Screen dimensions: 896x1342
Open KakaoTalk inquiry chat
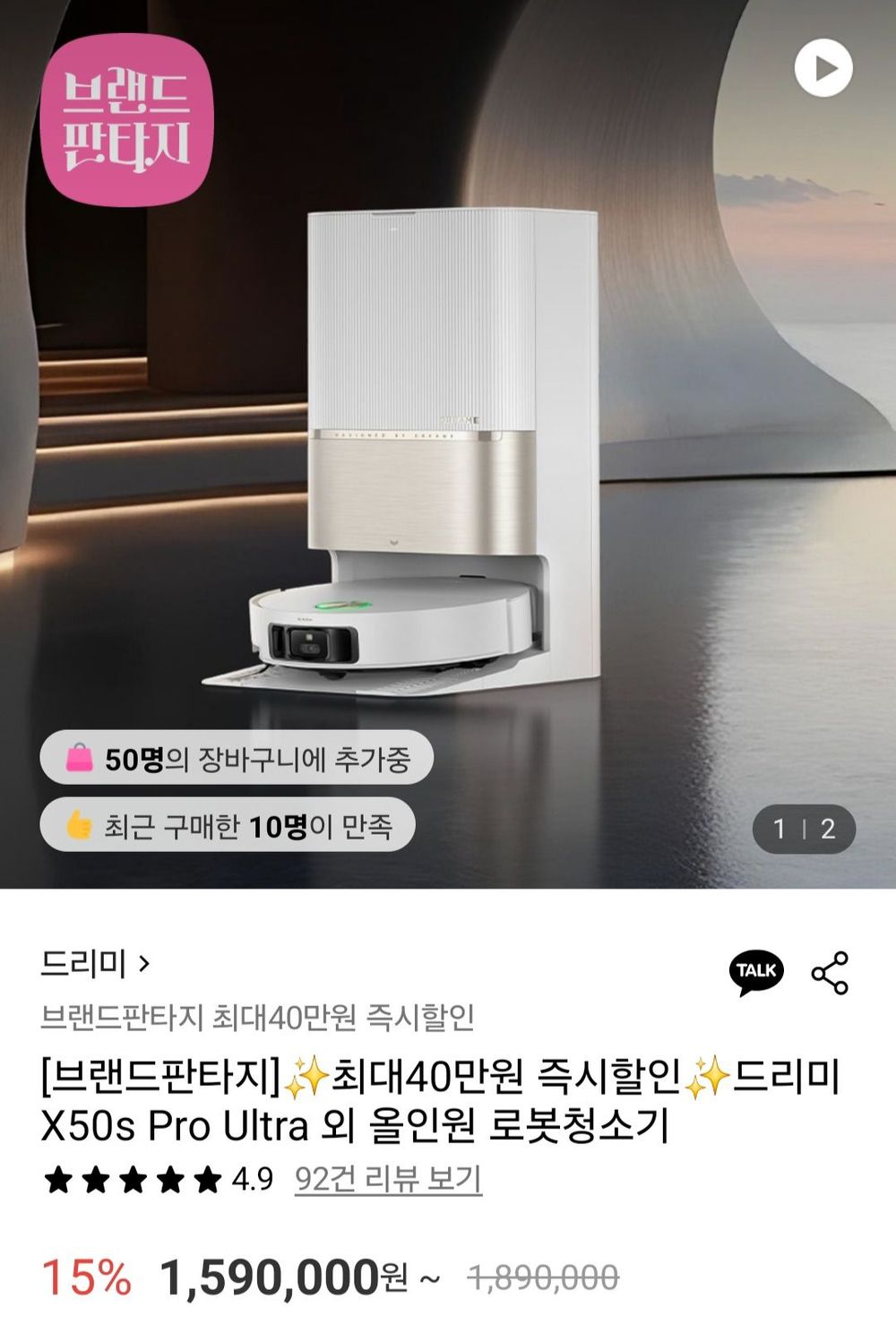pos(755,972)
